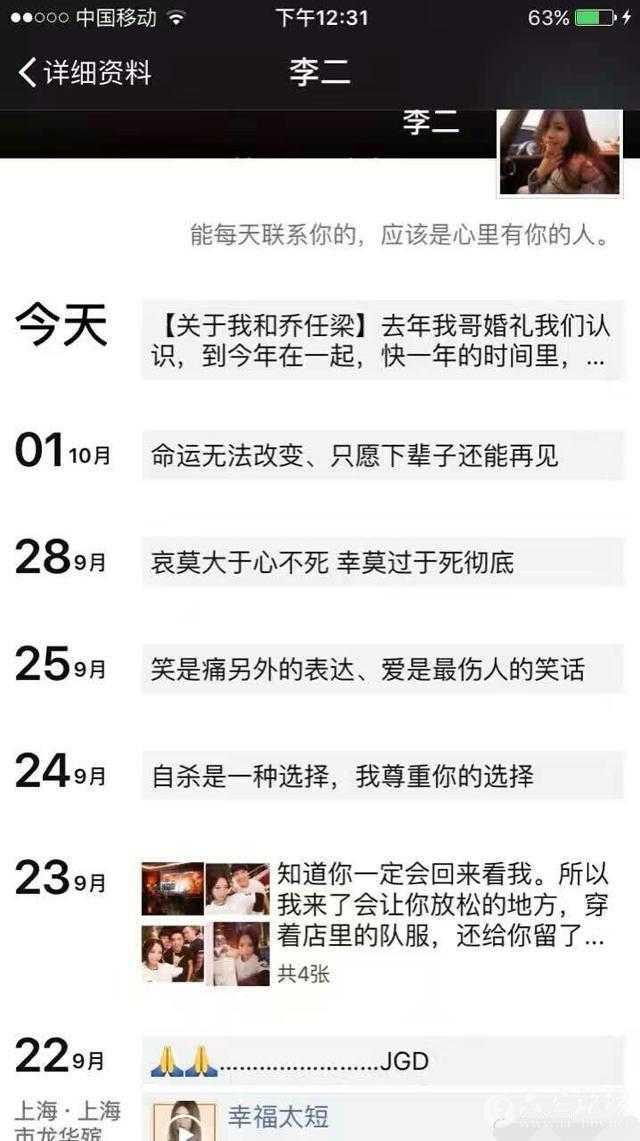The width and height of the screenshot is (640, 1141).
Task: View the 25 September post 笑是痛另外的表达
Action: [x=383, y=668]
